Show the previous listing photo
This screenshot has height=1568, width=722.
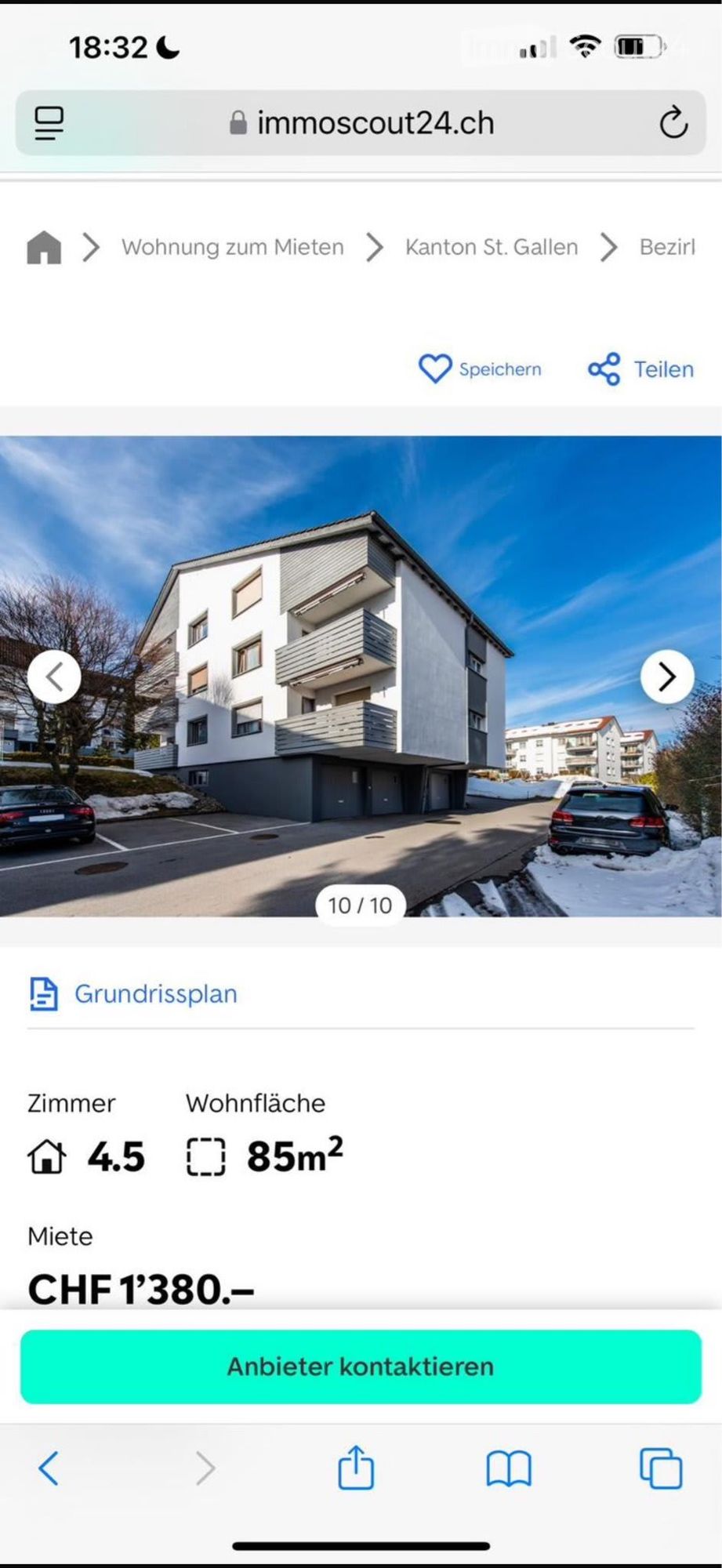click(54, 677)
